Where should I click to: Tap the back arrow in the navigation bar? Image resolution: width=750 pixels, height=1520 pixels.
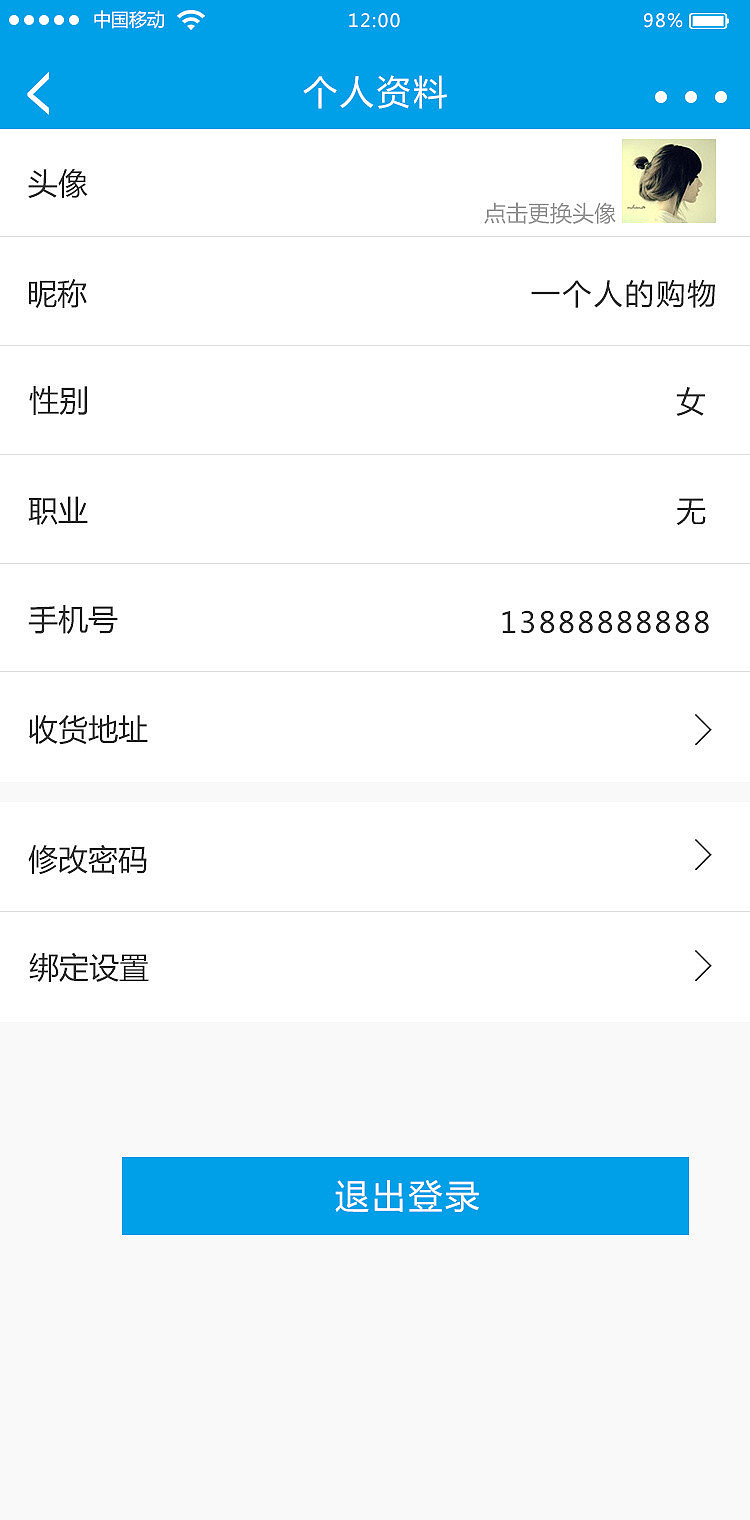(37, 92)
